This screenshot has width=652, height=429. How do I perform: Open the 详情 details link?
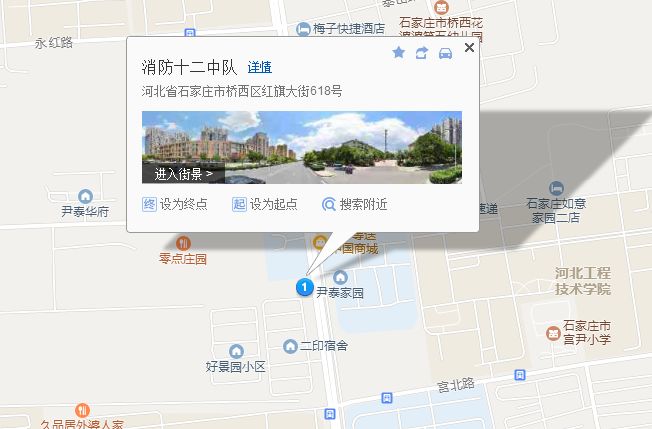click(x=259, y=68)
